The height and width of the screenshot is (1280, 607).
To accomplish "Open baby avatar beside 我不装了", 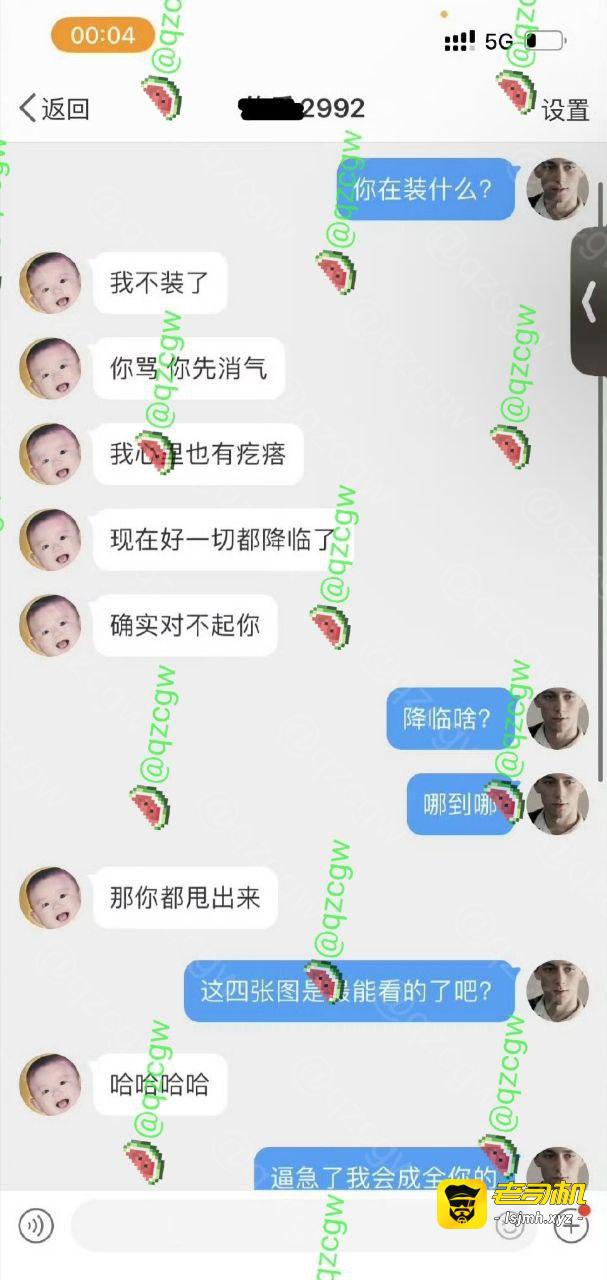I will click(50, 282).
